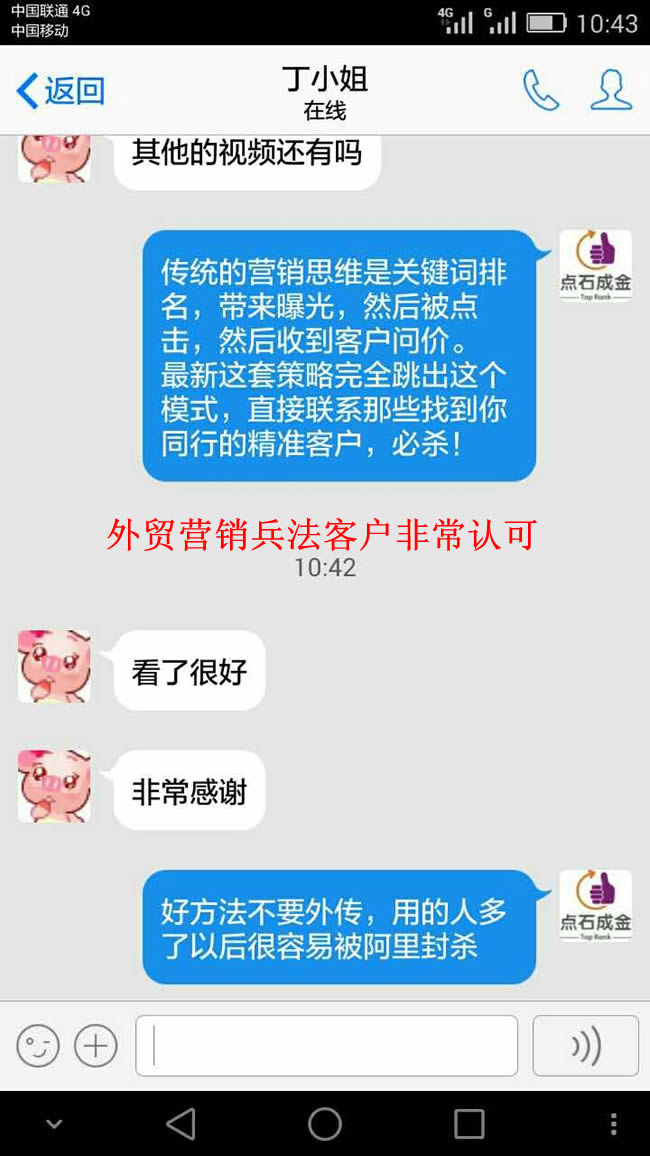This screenshot has width=650, height=1156.
Task: Tap the pig avatar beside 看了很好
Action: point(54,666)
